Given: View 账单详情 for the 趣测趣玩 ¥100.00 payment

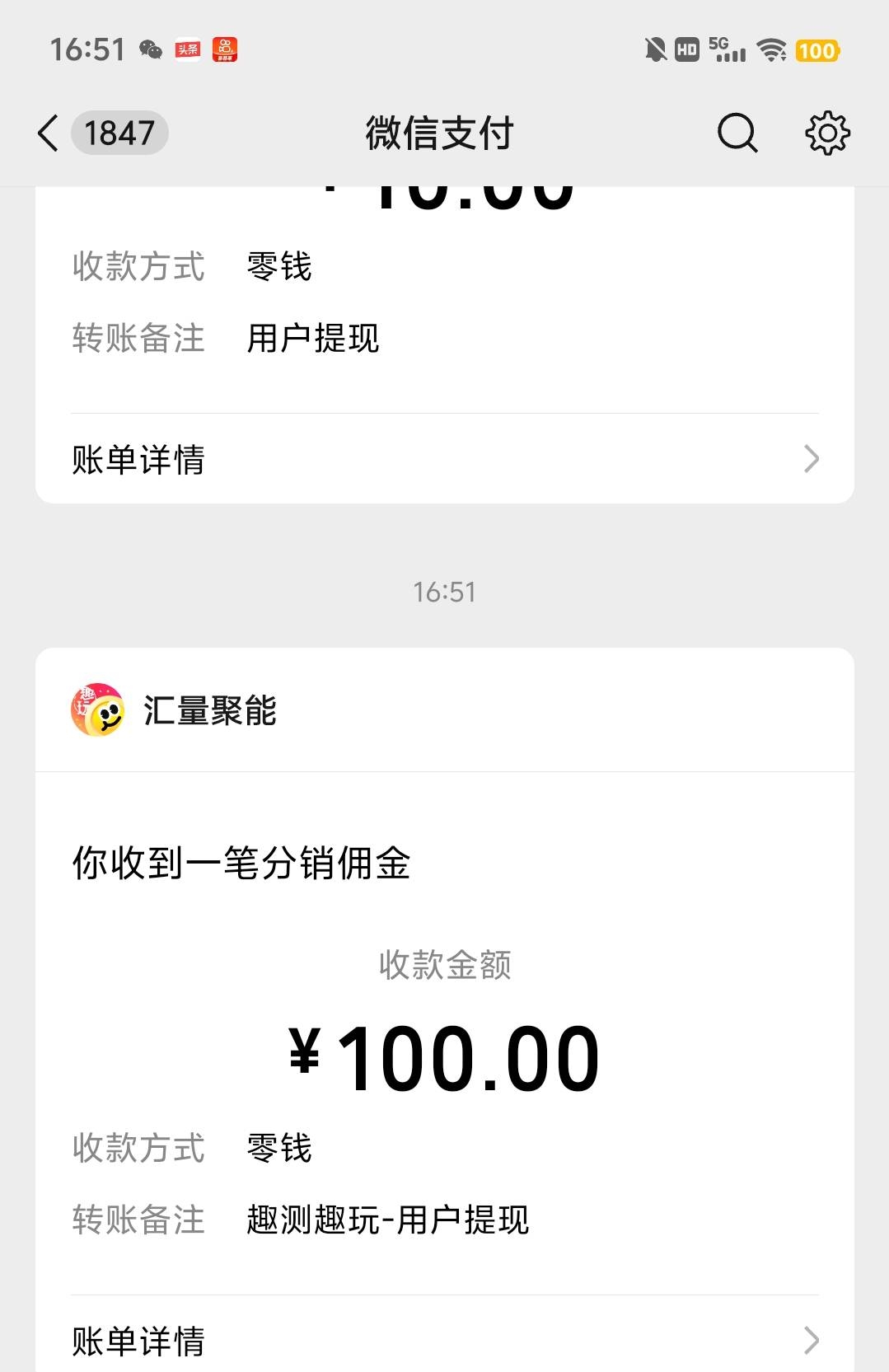Looking at the screenshot, I should (x=445, y=1341).
